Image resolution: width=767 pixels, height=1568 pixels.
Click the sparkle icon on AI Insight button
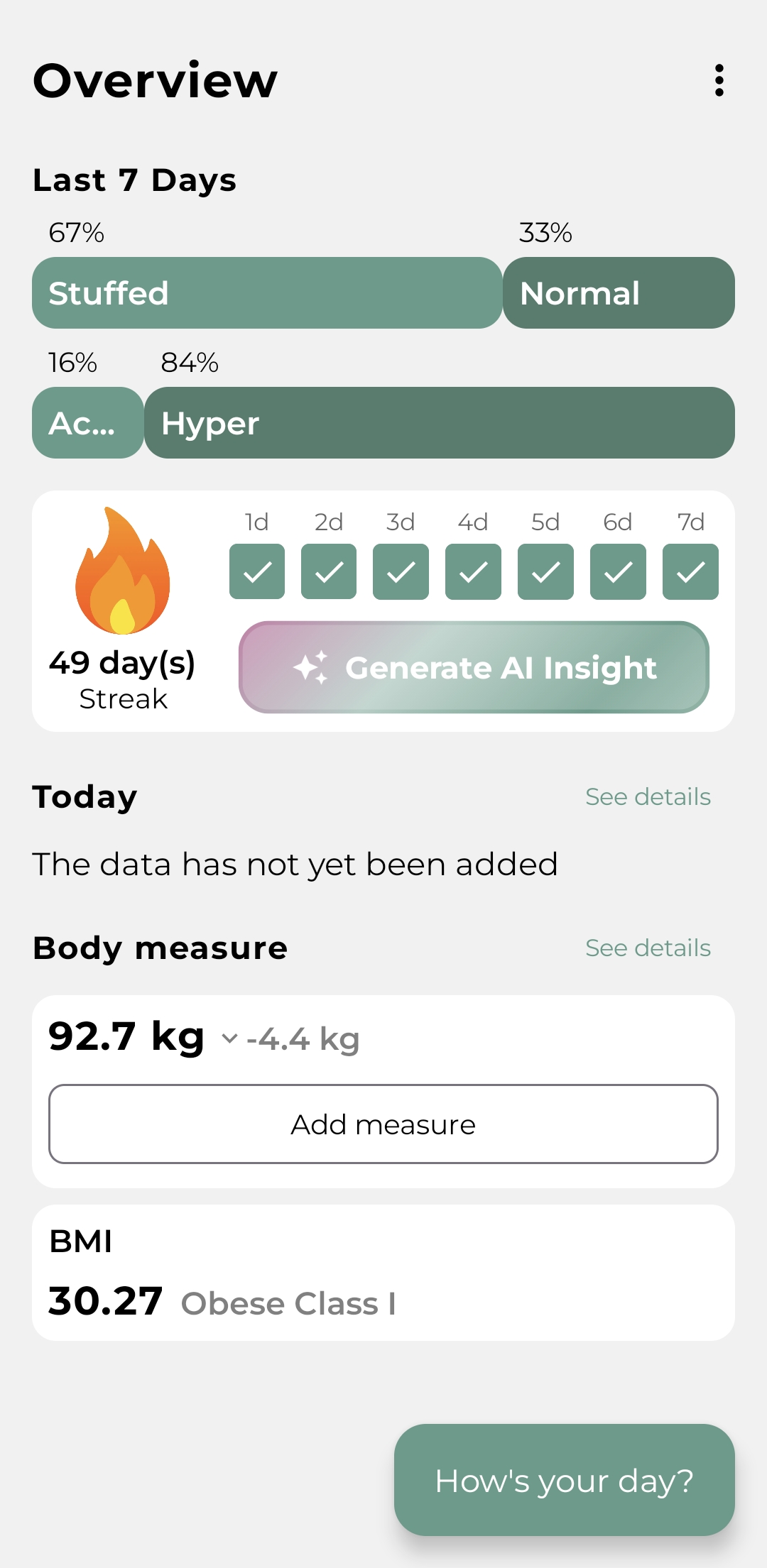click(x=312, y=667)
